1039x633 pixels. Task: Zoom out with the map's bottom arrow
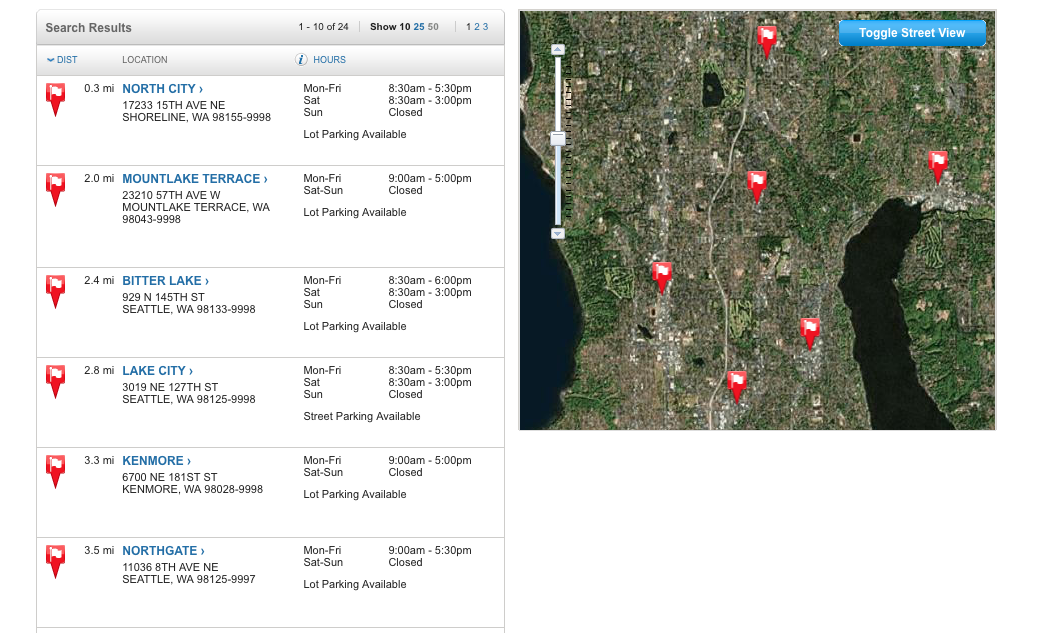[558, 233]
